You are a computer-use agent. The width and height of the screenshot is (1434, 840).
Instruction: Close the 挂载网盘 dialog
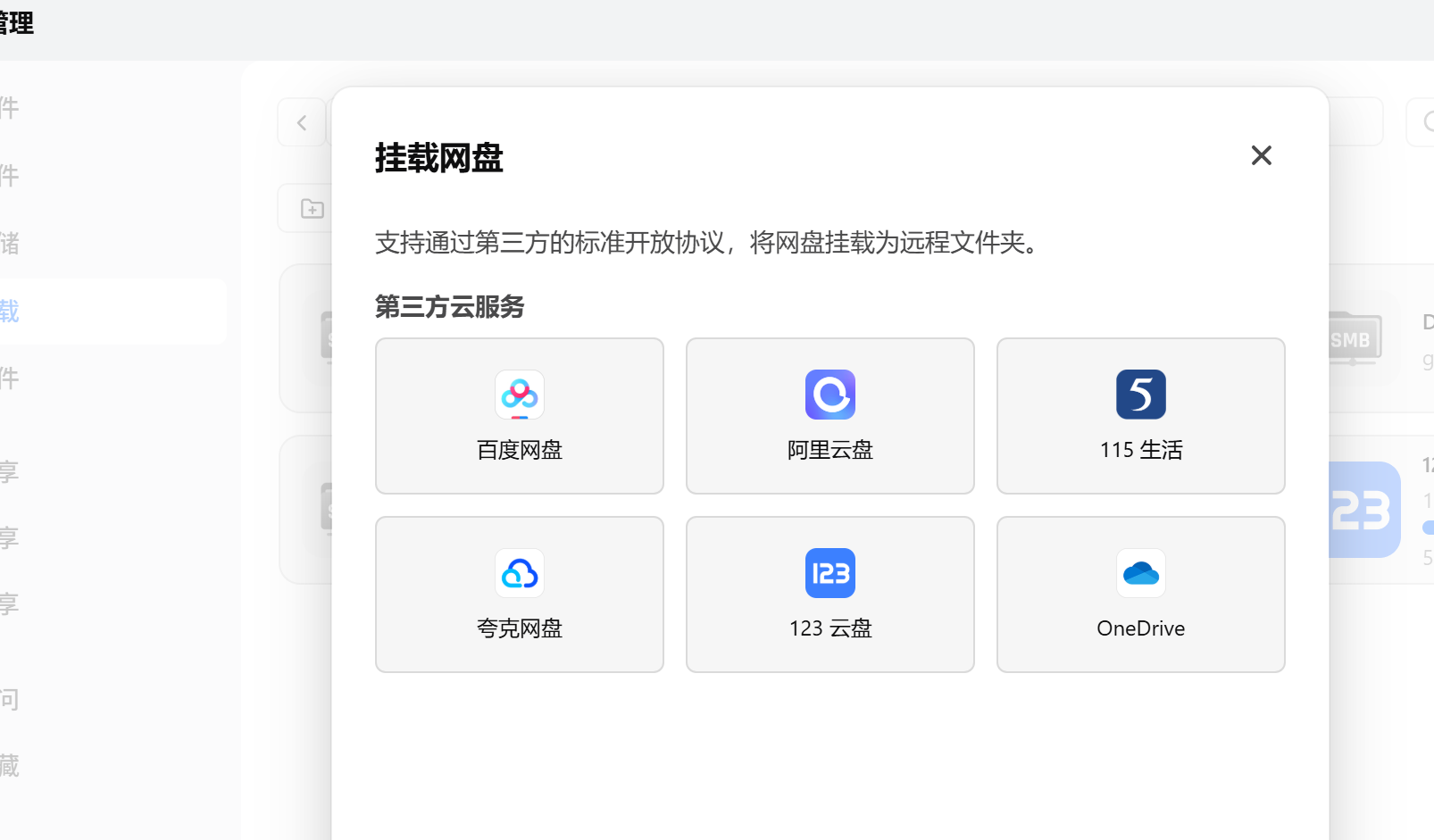pyautogui.click(x=1261, y=155)
